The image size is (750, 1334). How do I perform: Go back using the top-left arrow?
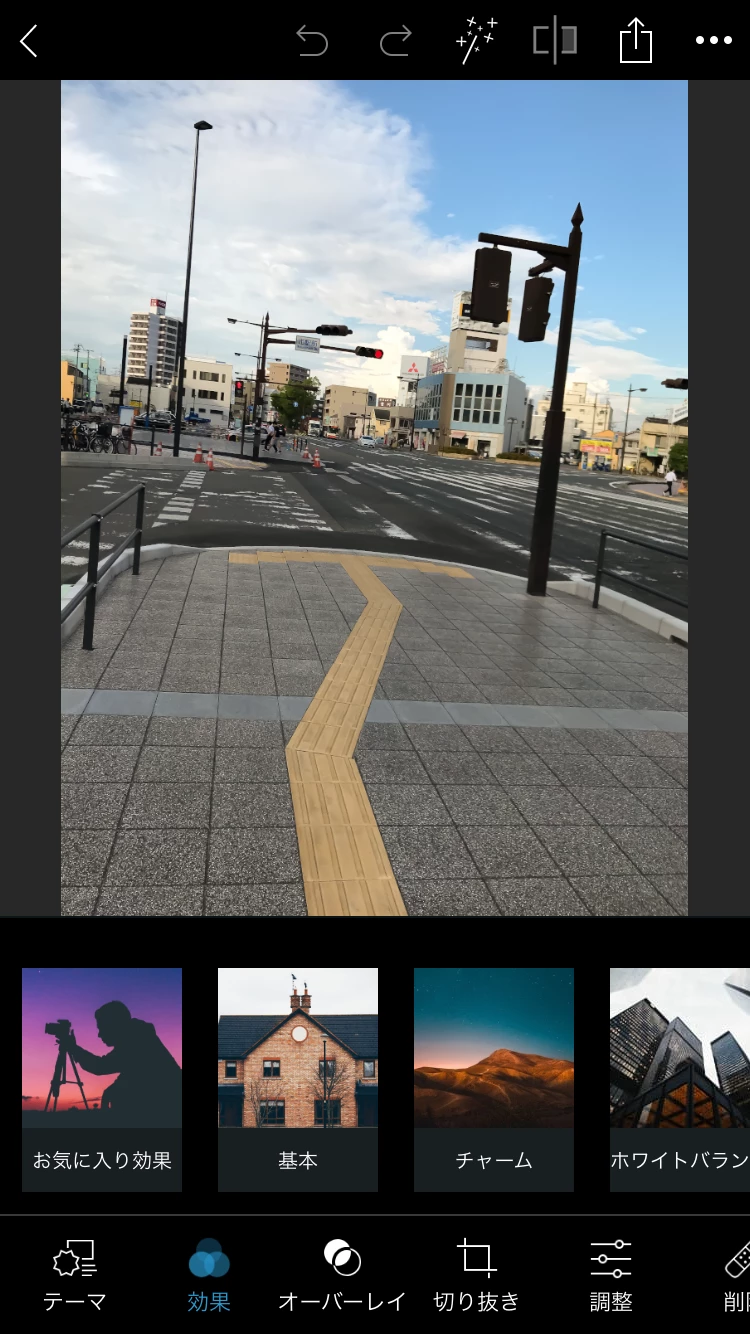click(x=29, y=41)
